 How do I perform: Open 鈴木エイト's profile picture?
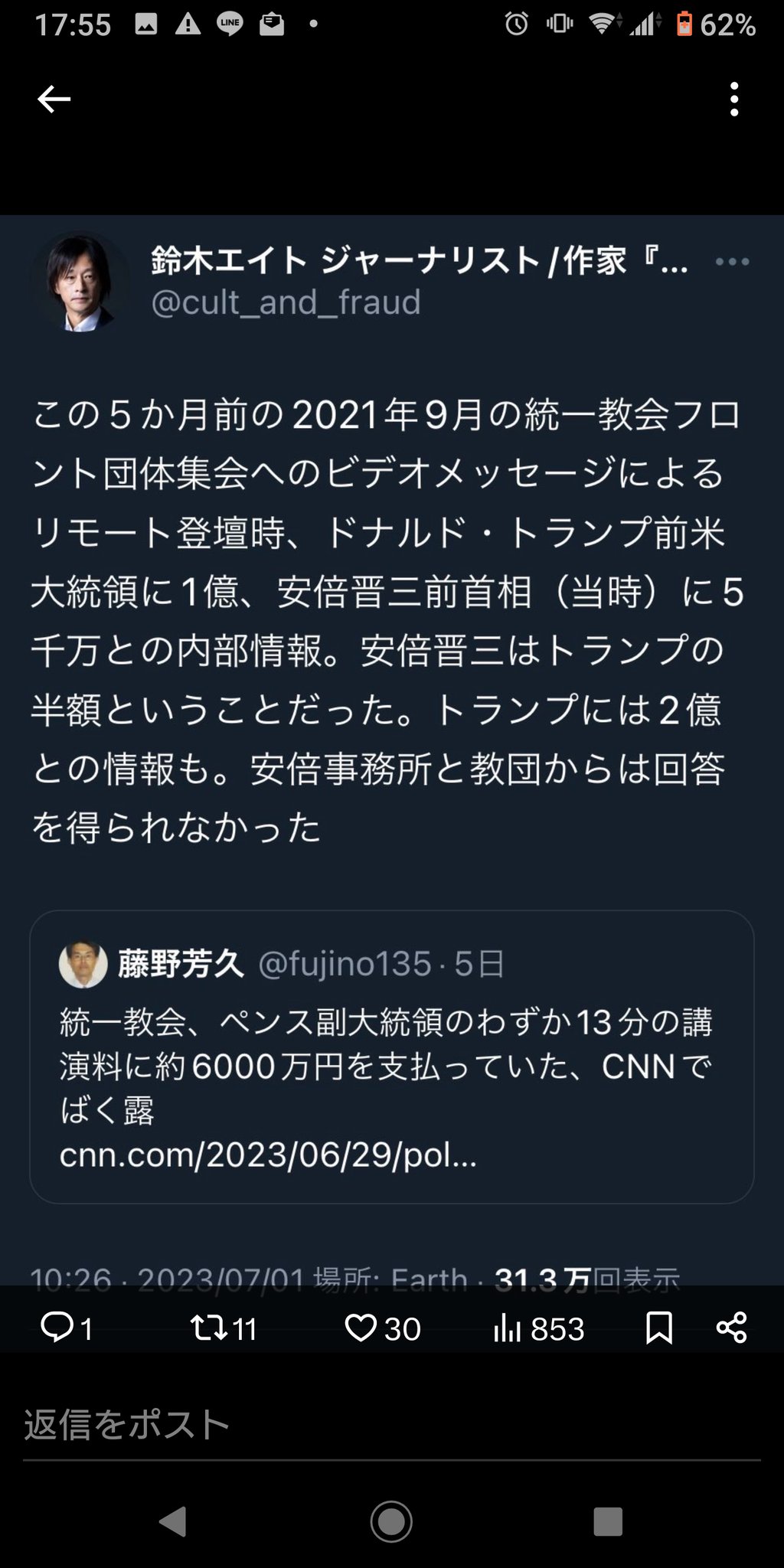pyautogui.click(x=80, y=282)
